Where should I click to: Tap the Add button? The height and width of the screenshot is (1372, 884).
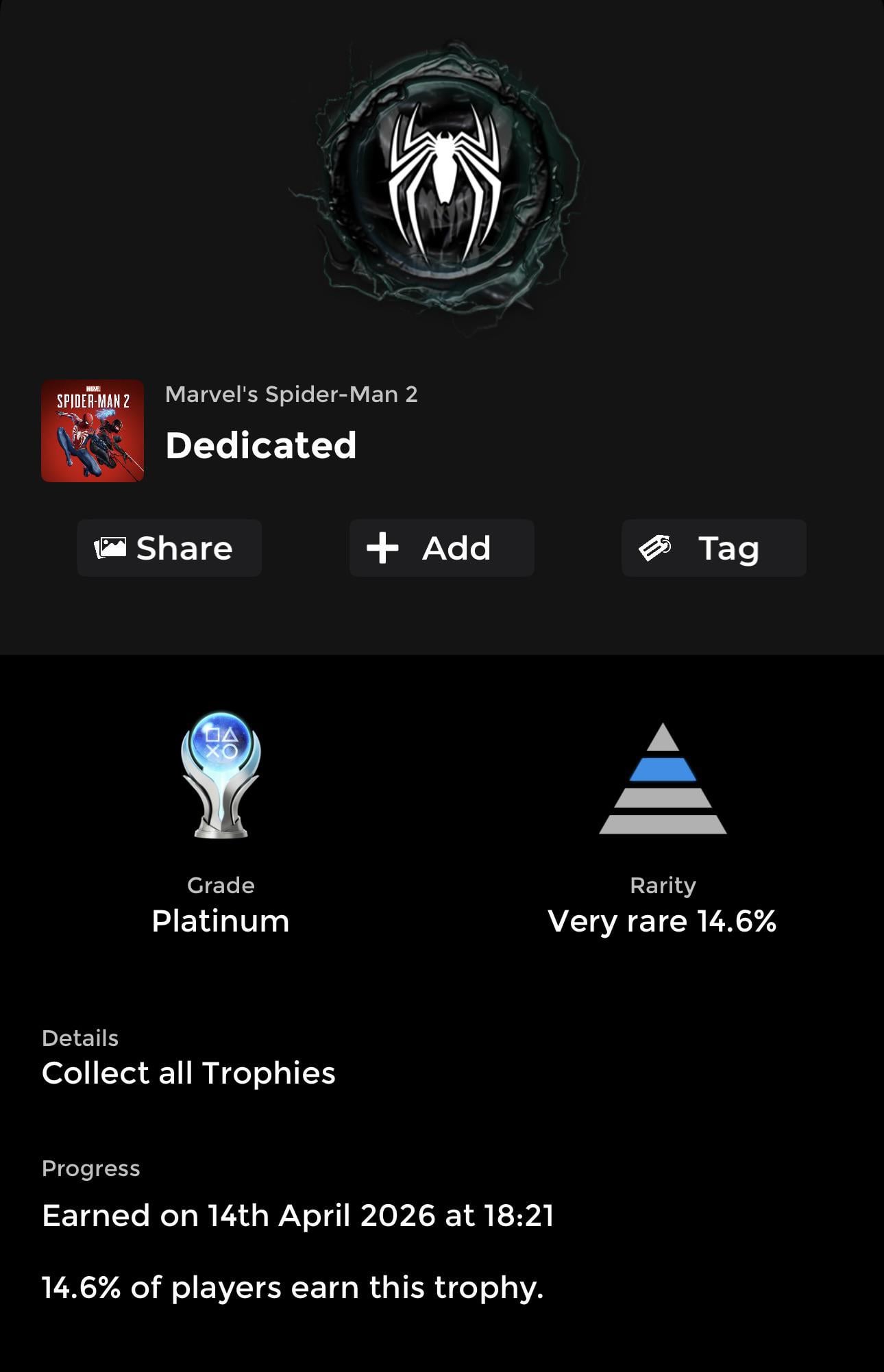(x=441, y=548)
